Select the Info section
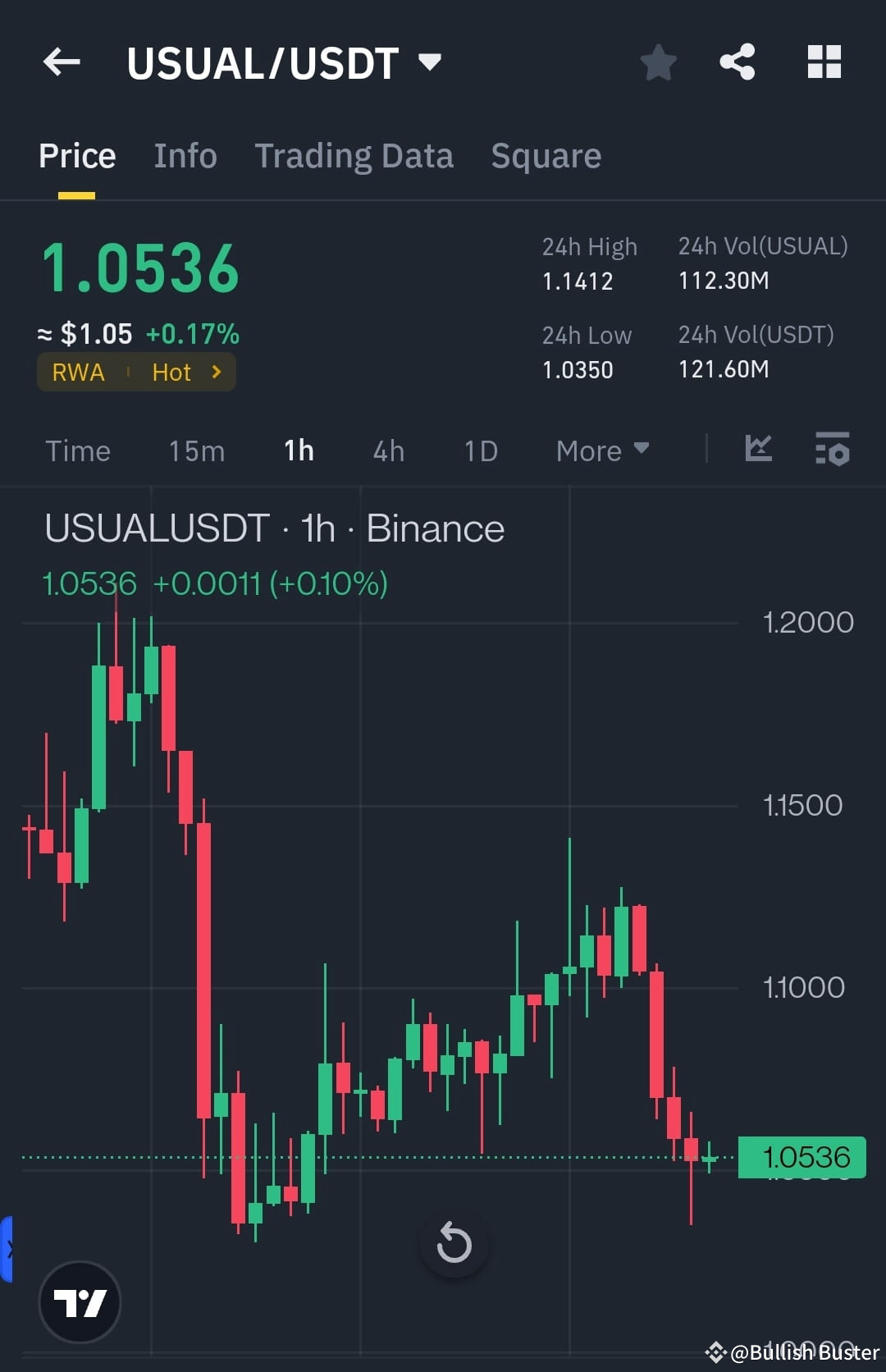Screen dimensions: 886x1372 point(185,155)
